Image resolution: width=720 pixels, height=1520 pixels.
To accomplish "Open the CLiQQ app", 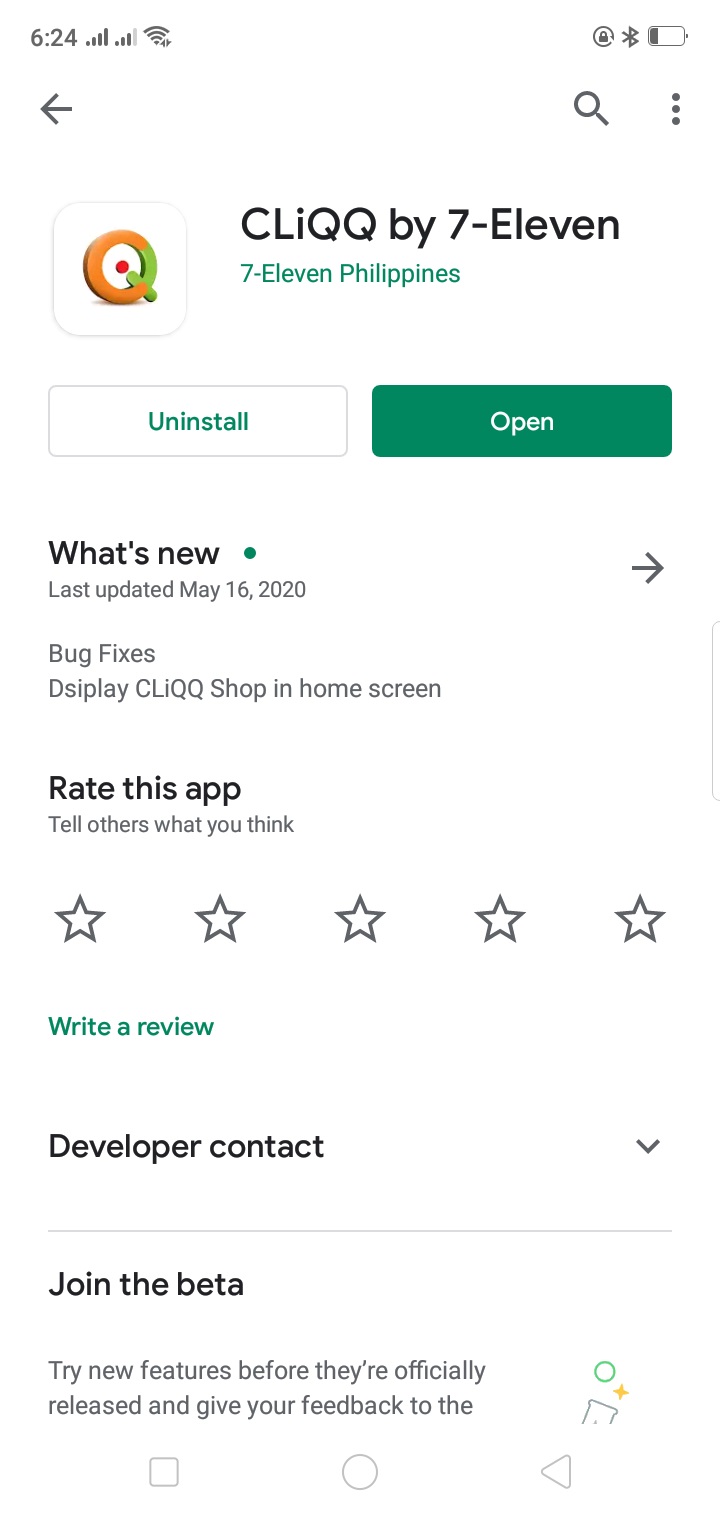I will point(521,421).
